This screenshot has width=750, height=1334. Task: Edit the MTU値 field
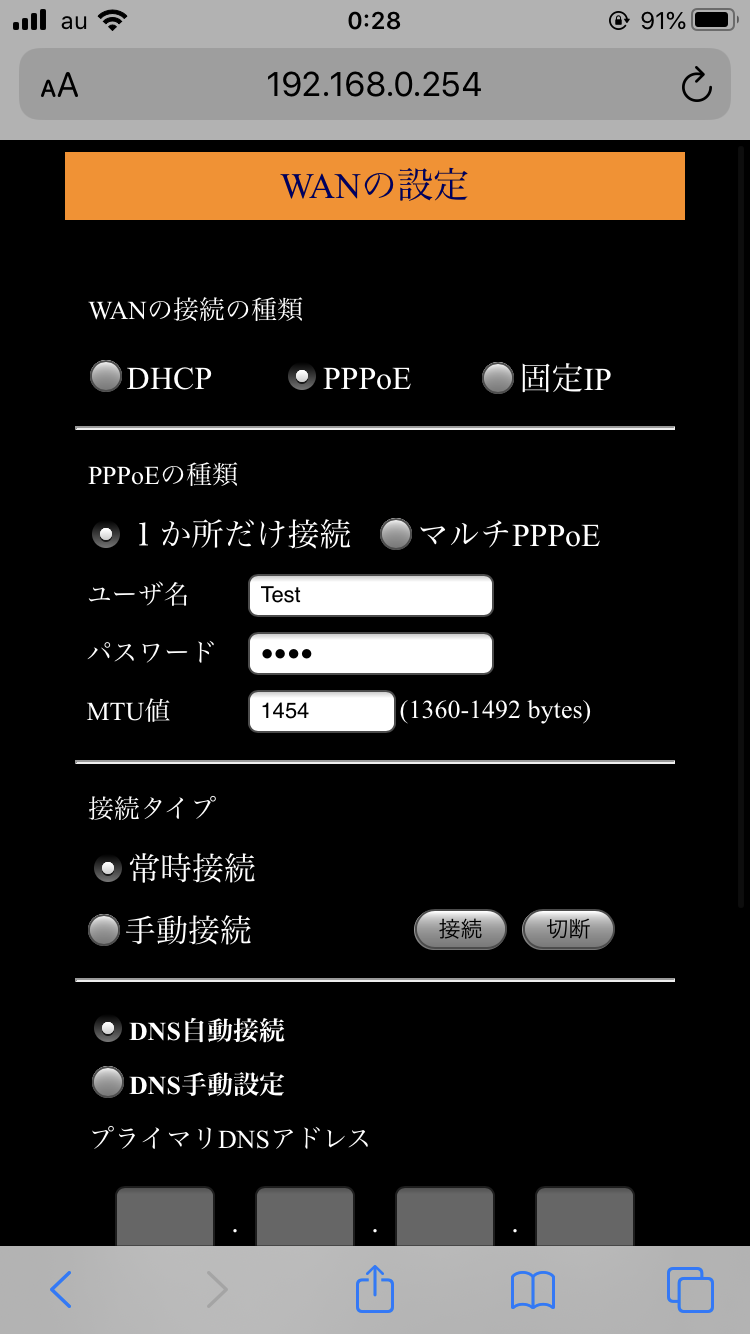tap(322, 711)
